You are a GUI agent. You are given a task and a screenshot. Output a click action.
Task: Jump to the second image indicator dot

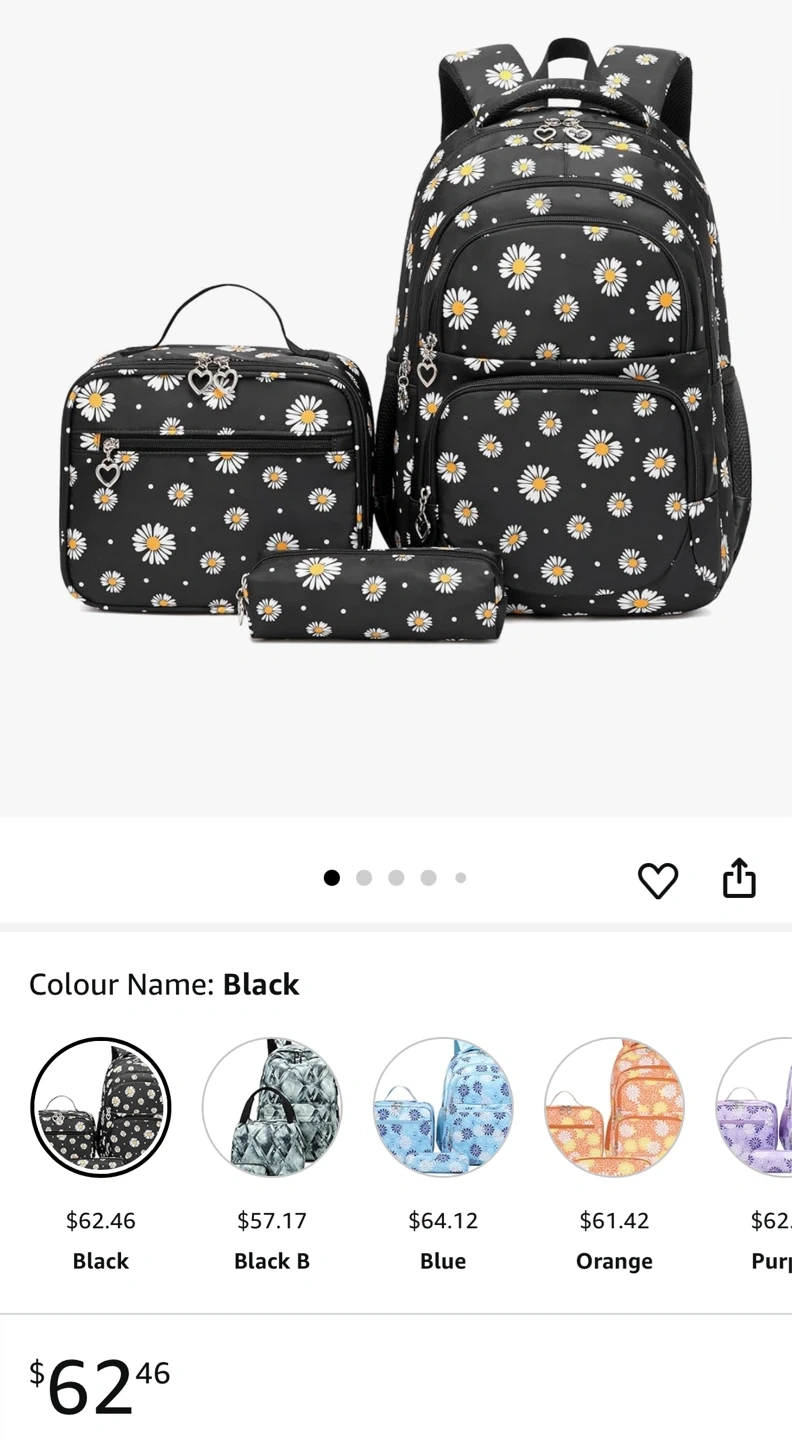tap(364, 878)
